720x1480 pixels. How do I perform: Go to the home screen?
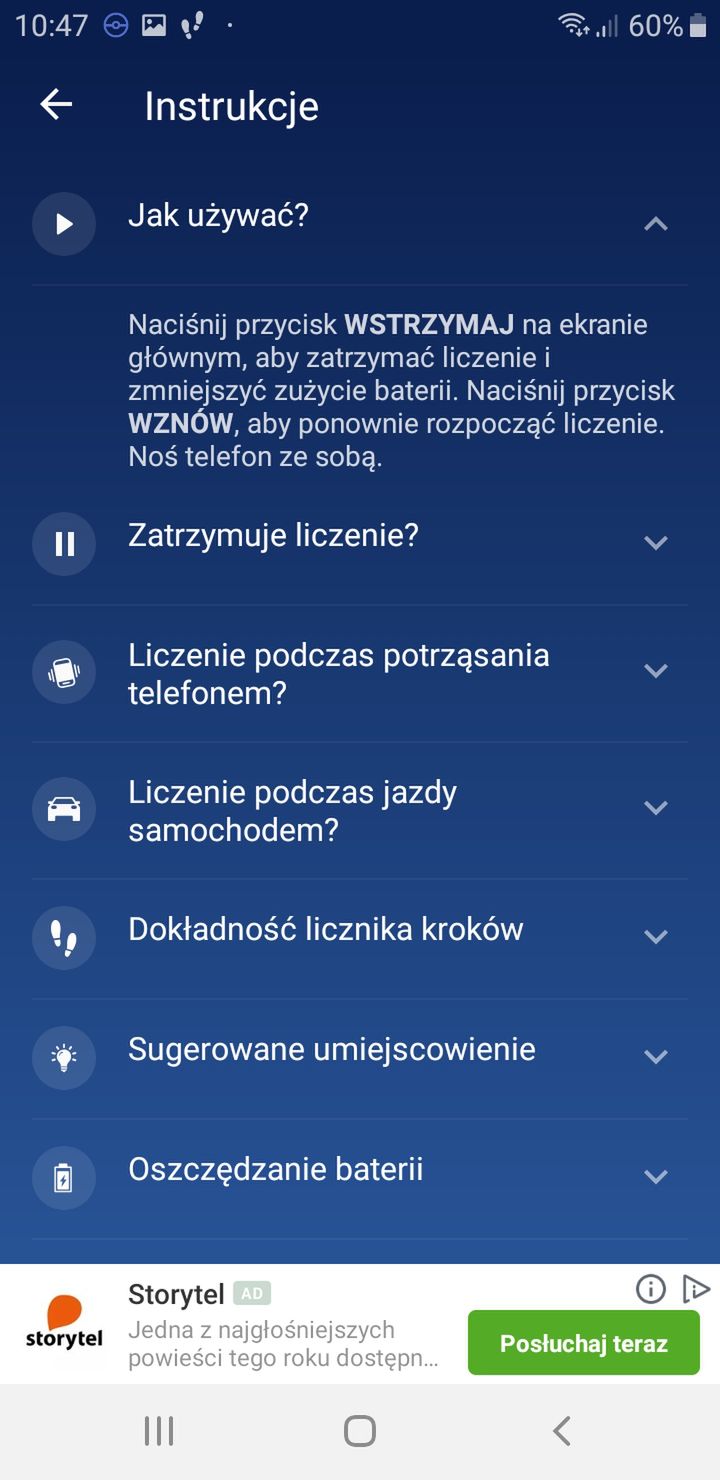[x=360, y=1431]
